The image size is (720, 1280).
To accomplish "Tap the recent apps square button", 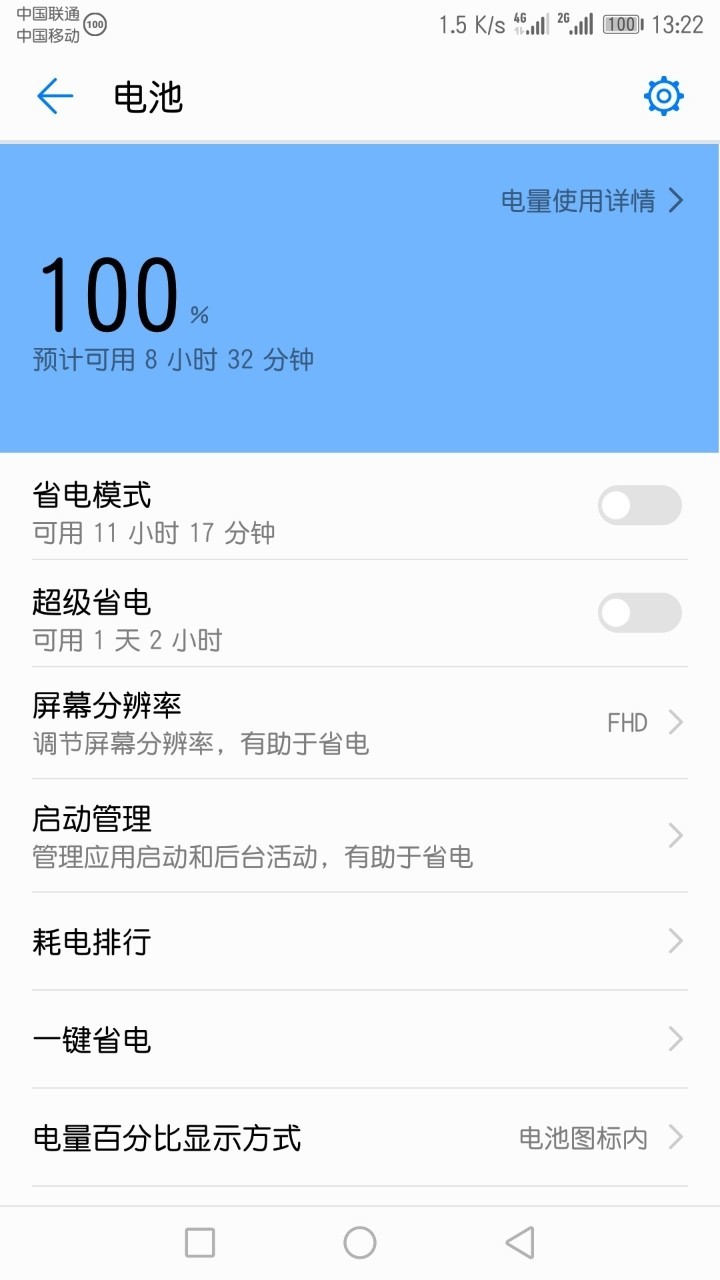I will 199,1241.
